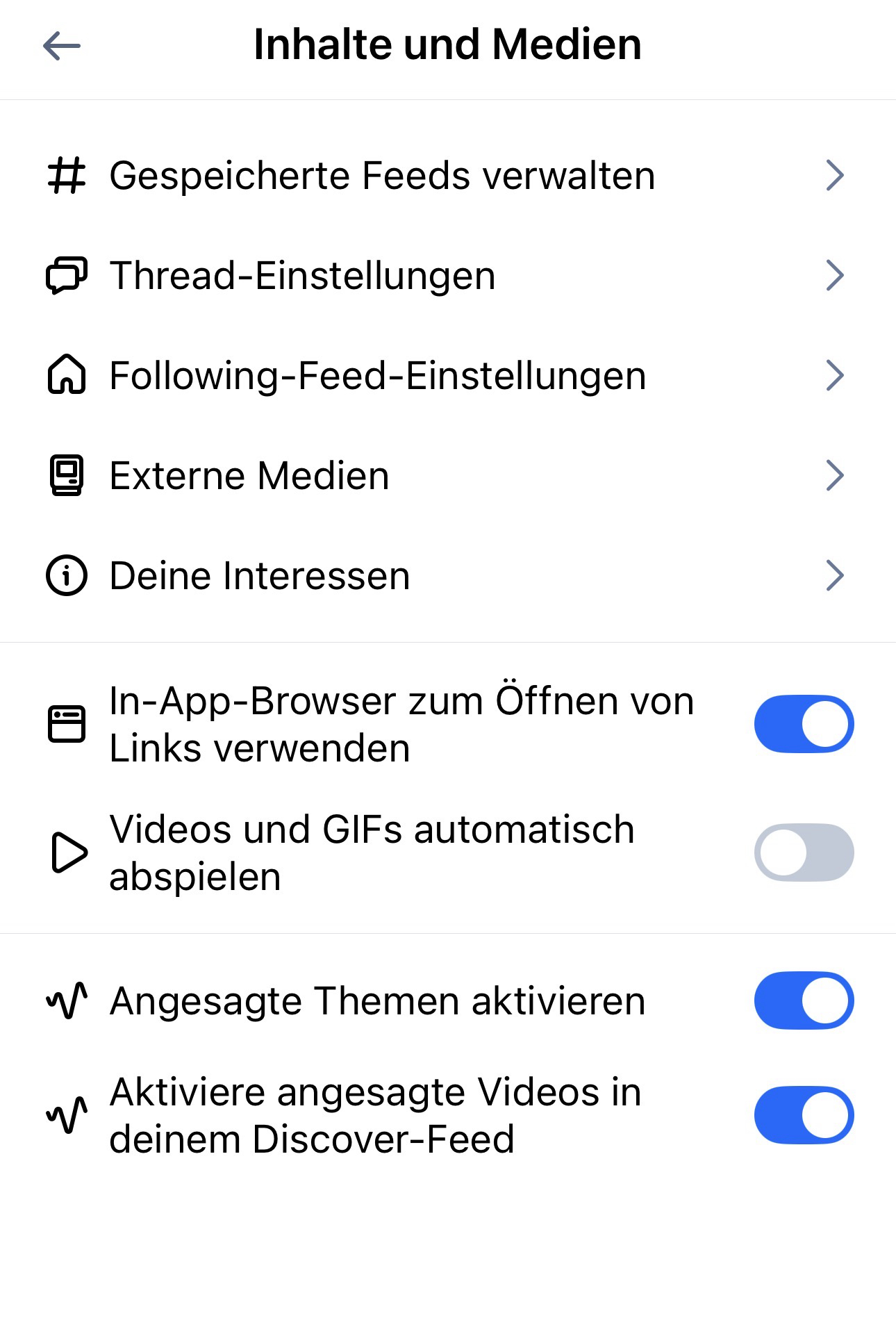This screenshot has width=896, height=1318.
Task: Disable the In-App-Browser switch for links
Action: (x=804, y=724)
